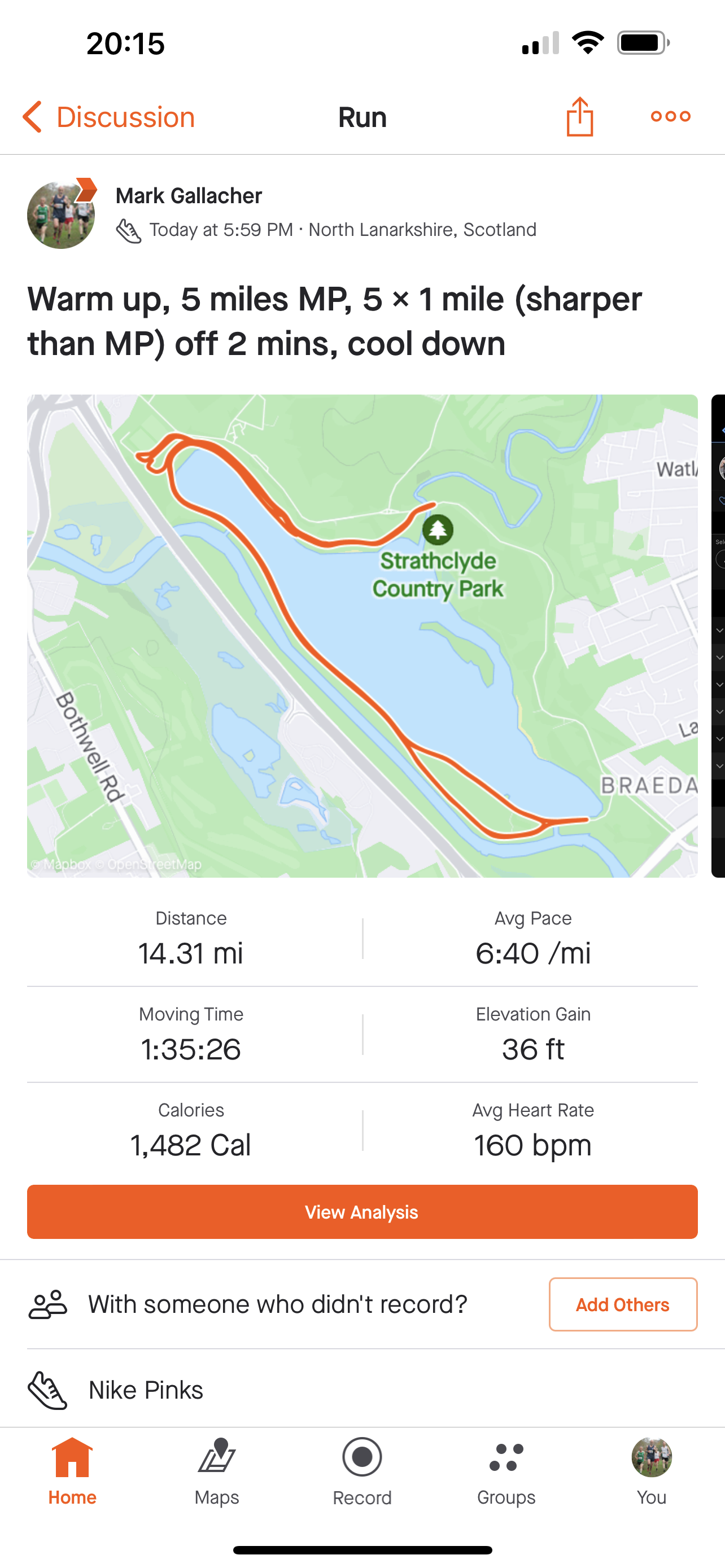Open Mark Gallacher's profile picture

[61, 214]
